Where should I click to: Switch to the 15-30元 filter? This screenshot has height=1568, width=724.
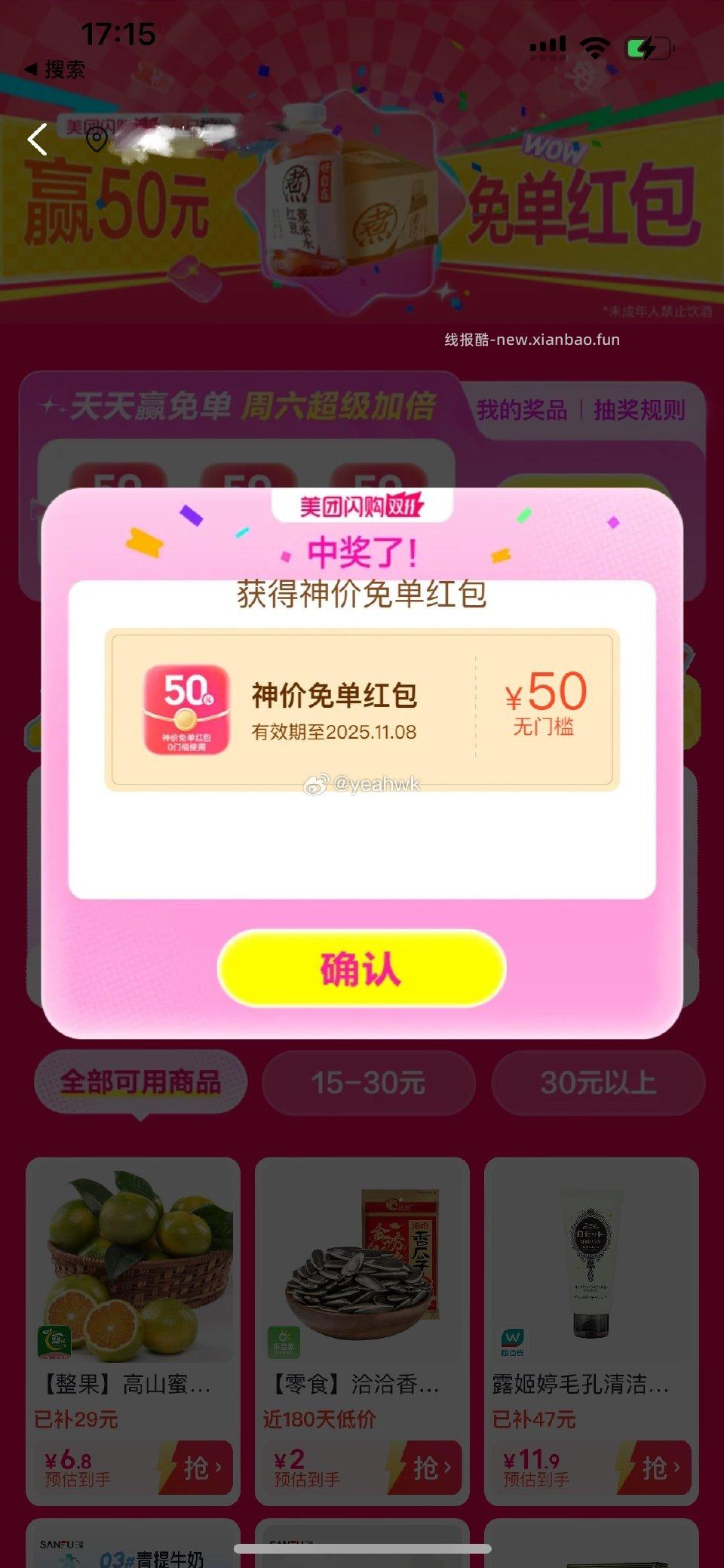click(x=368, y=1083)
